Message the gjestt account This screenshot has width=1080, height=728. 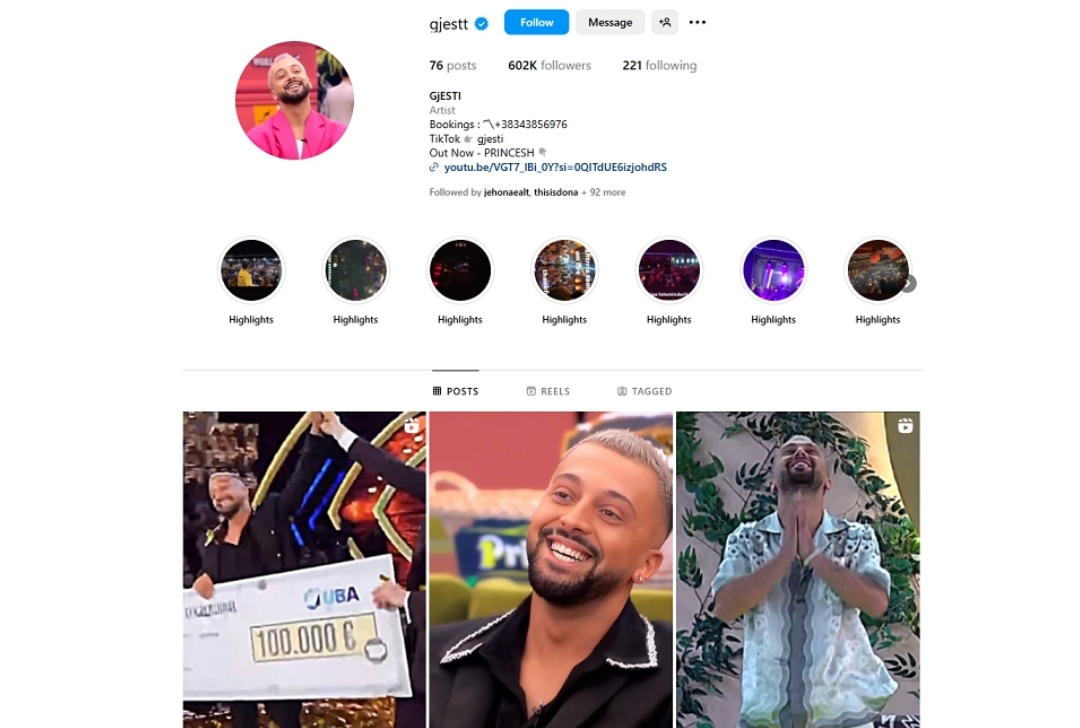tap(609, 22)
